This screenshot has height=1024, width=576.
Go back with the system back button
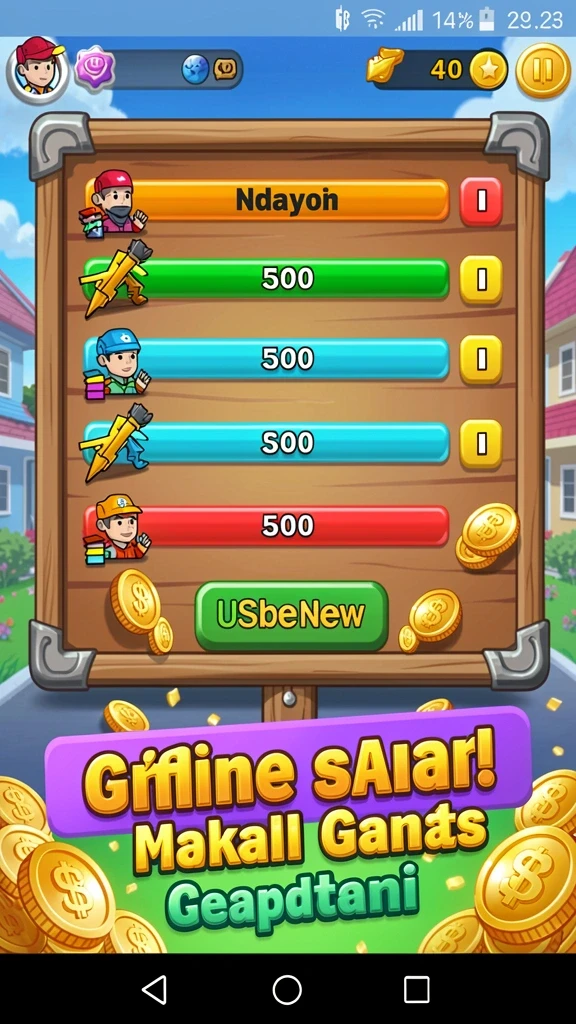click(x=155, y=989)
